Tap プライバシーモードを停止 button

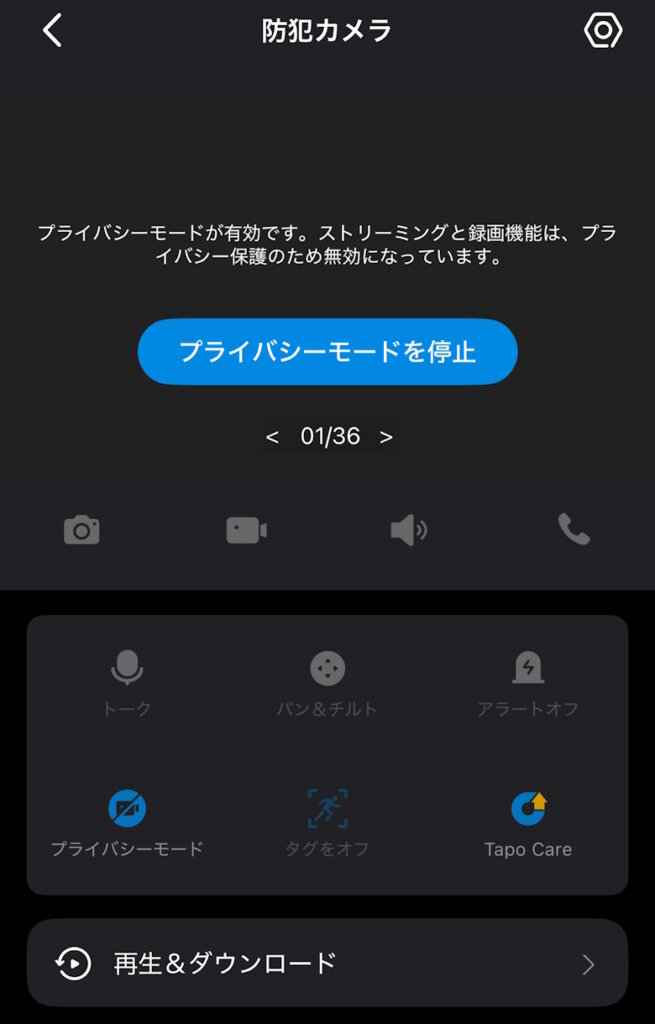(x=327, y=352)
